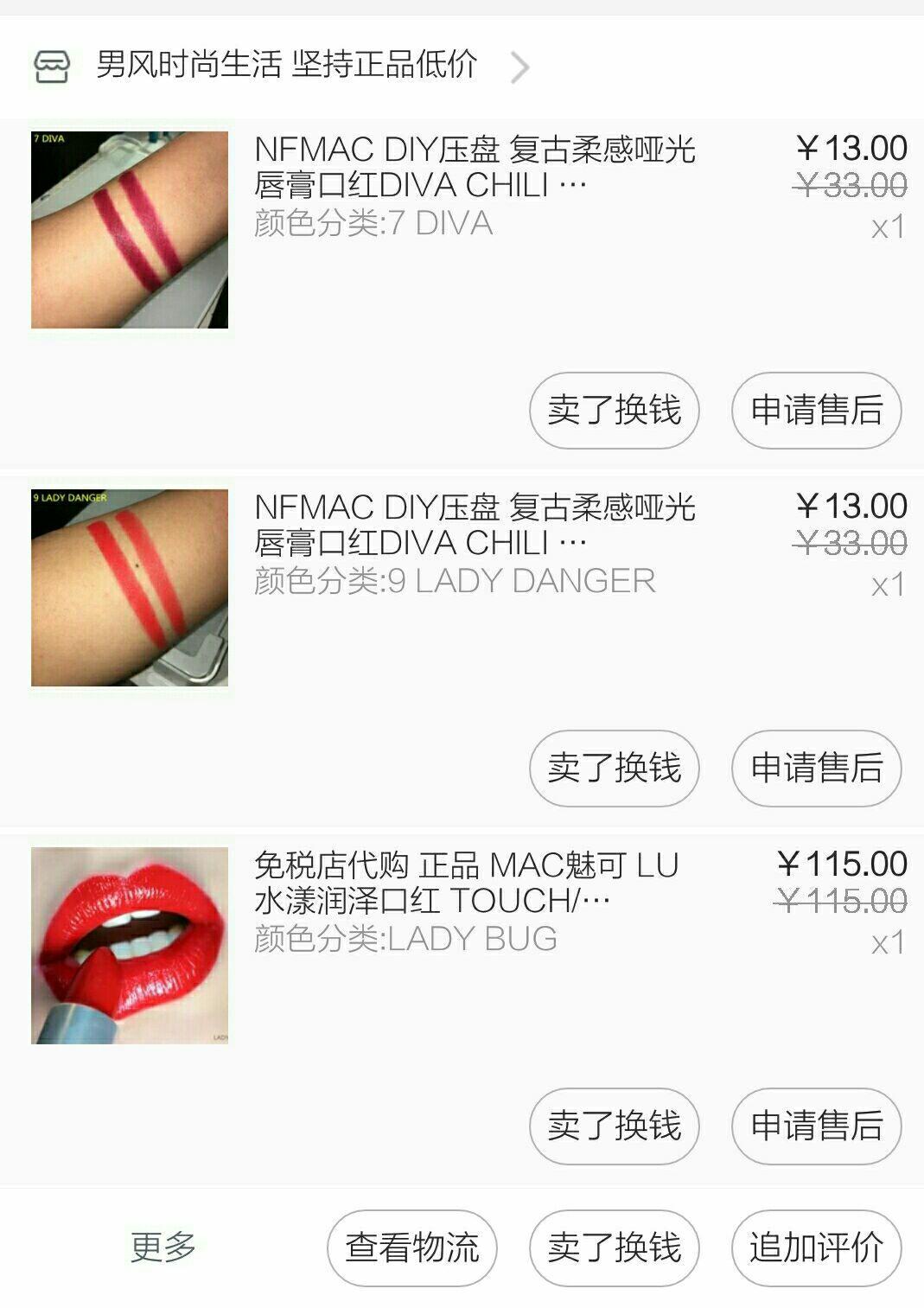
Task: Tap 申请售后 for the LADY DANGER item
Action: [813, 768]
